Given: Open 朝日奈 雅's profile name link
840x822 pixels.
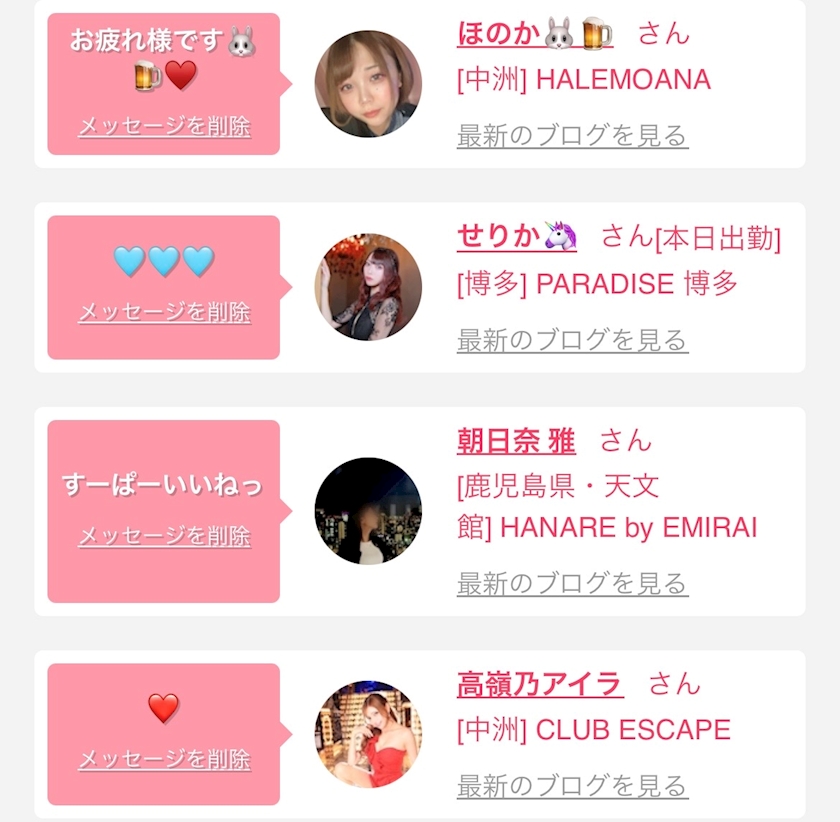Looking at the screenshot, I should [516, 441].
